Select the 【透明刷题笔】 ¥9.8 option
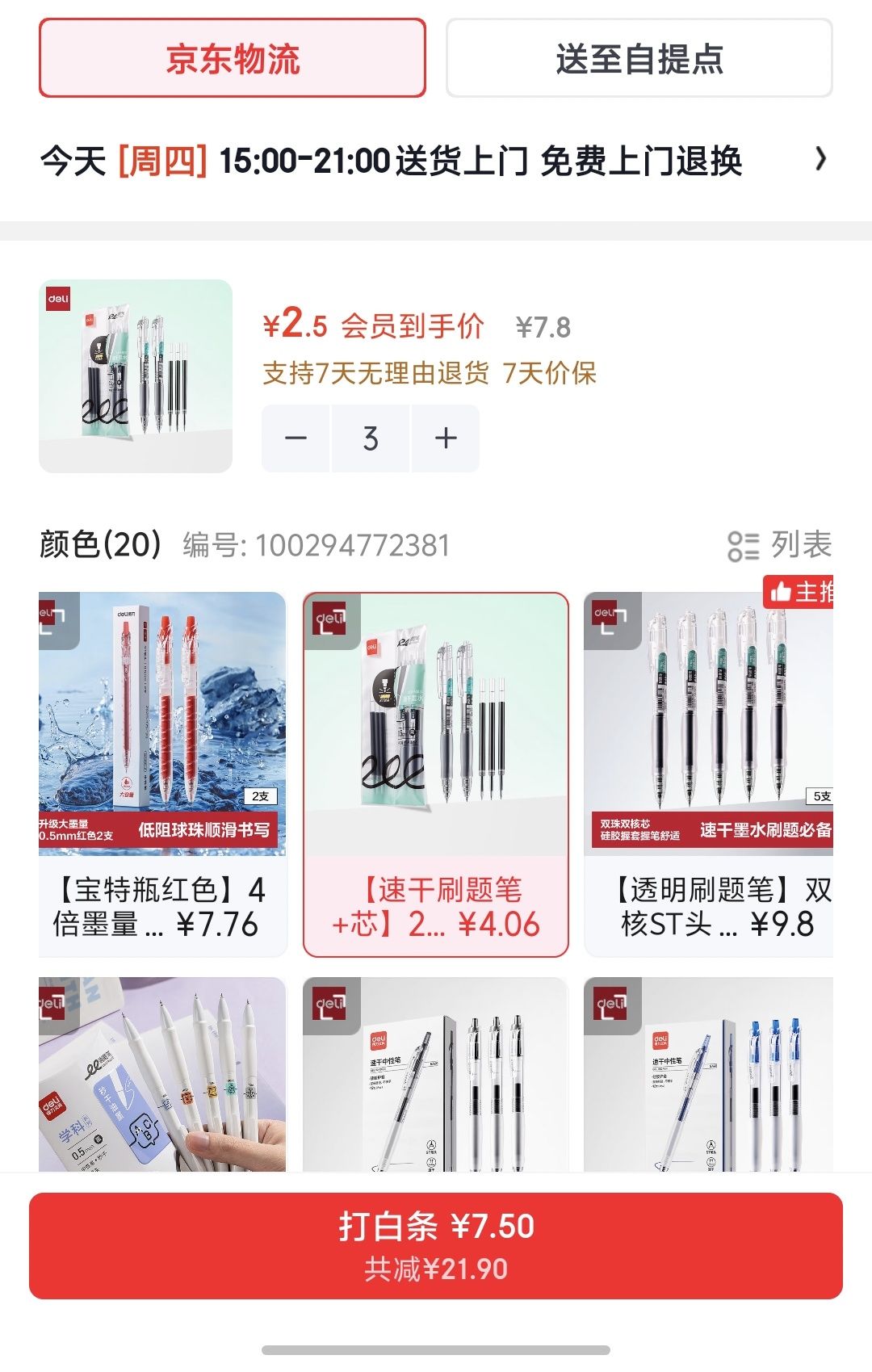This screenshot has height=1372, width=872. point(709,774)
